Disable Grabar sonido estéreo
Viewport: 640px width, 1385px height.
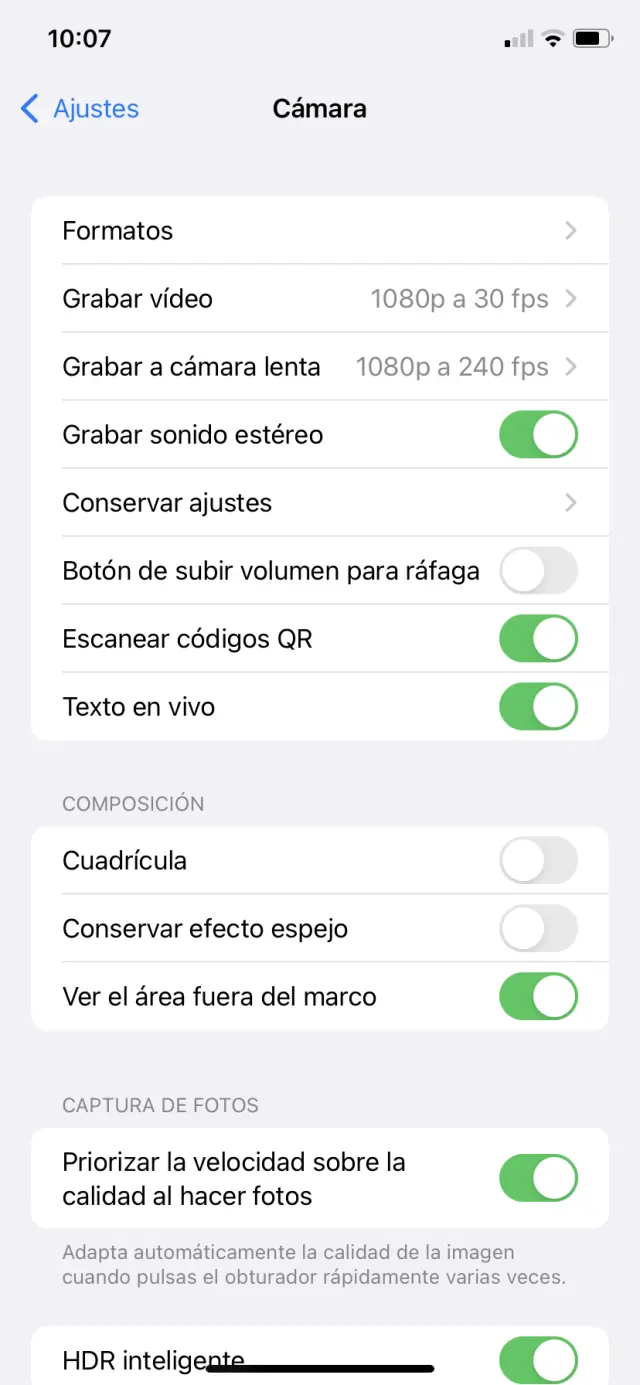point(538,435)
